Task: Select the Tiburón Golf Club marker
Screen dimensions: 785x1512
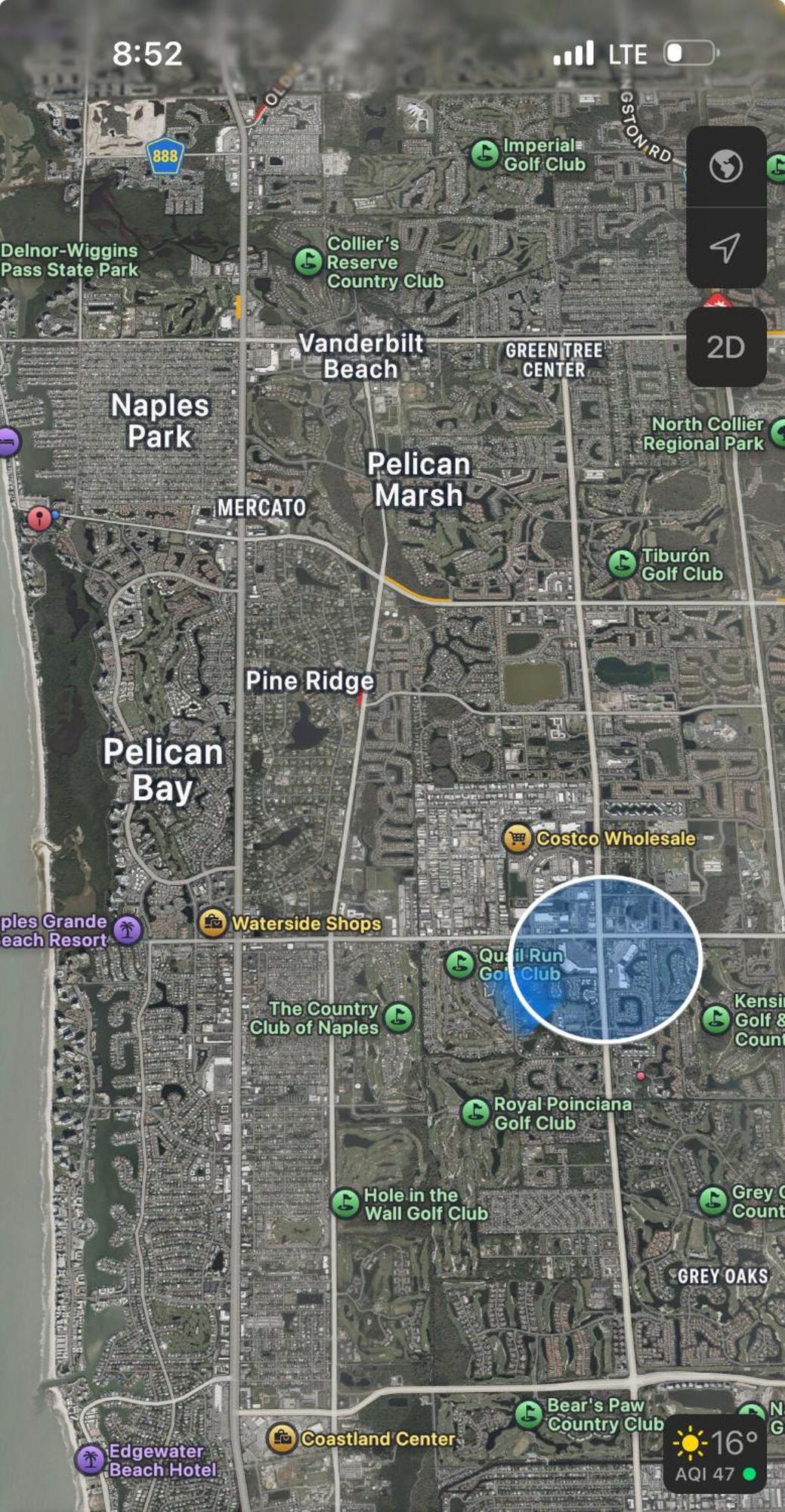Action: click(622, 564)
